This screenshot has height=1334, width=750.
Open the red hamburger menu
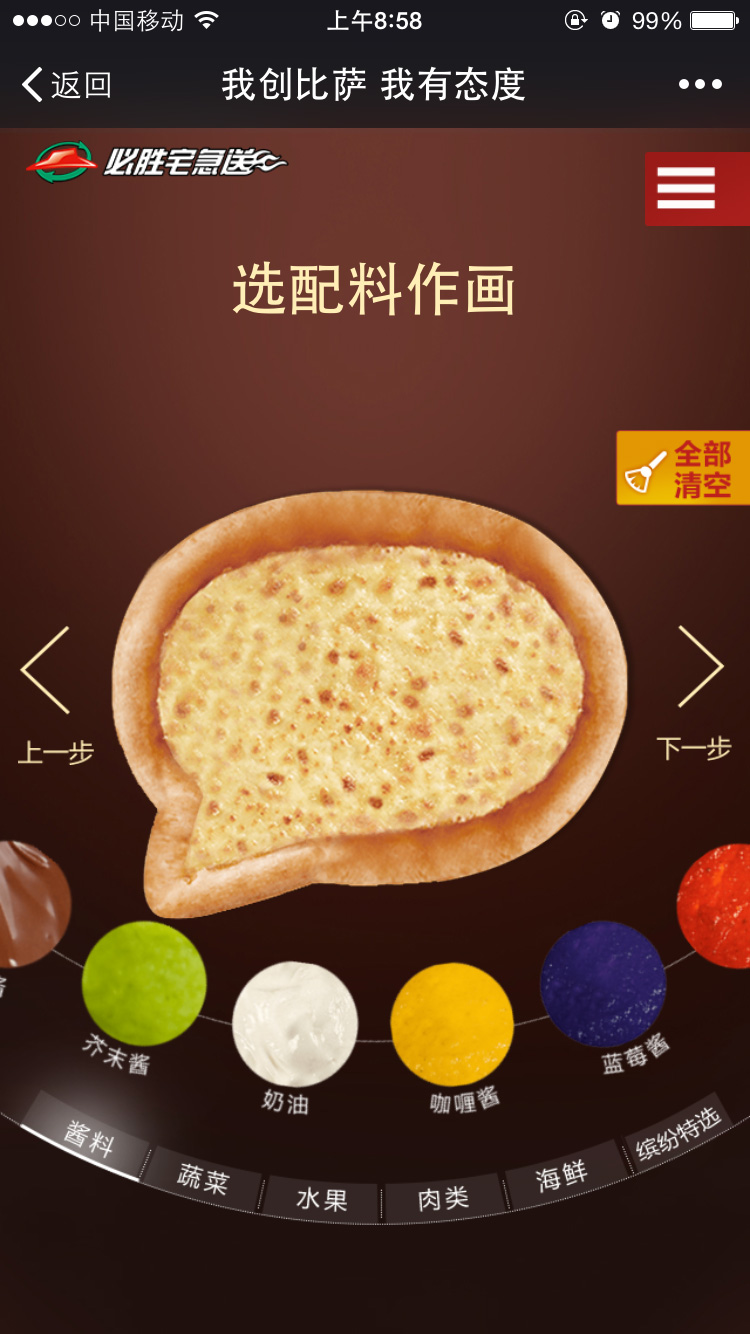coord(687,188)
